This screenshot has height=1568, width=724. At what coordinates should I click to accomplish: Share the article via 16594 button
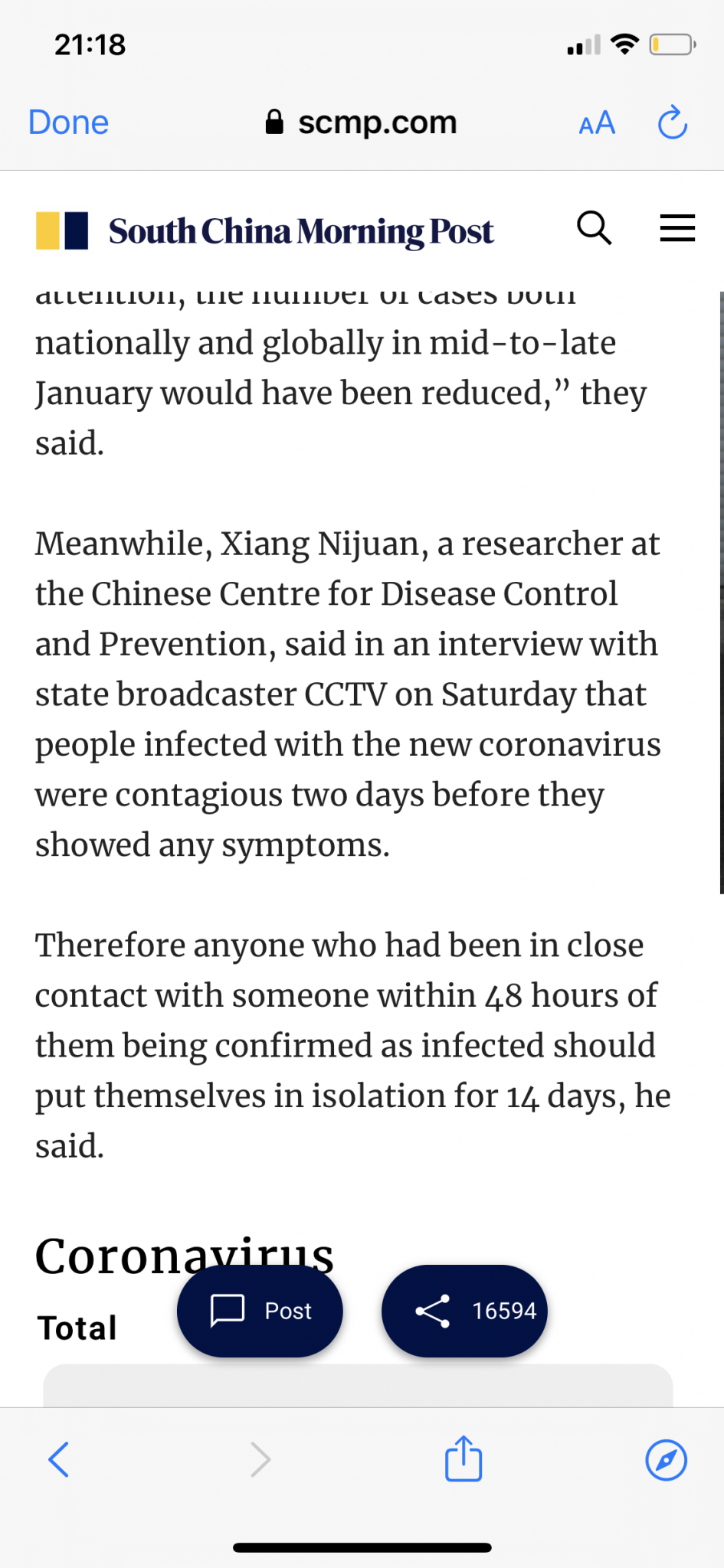coord(464,1311)
